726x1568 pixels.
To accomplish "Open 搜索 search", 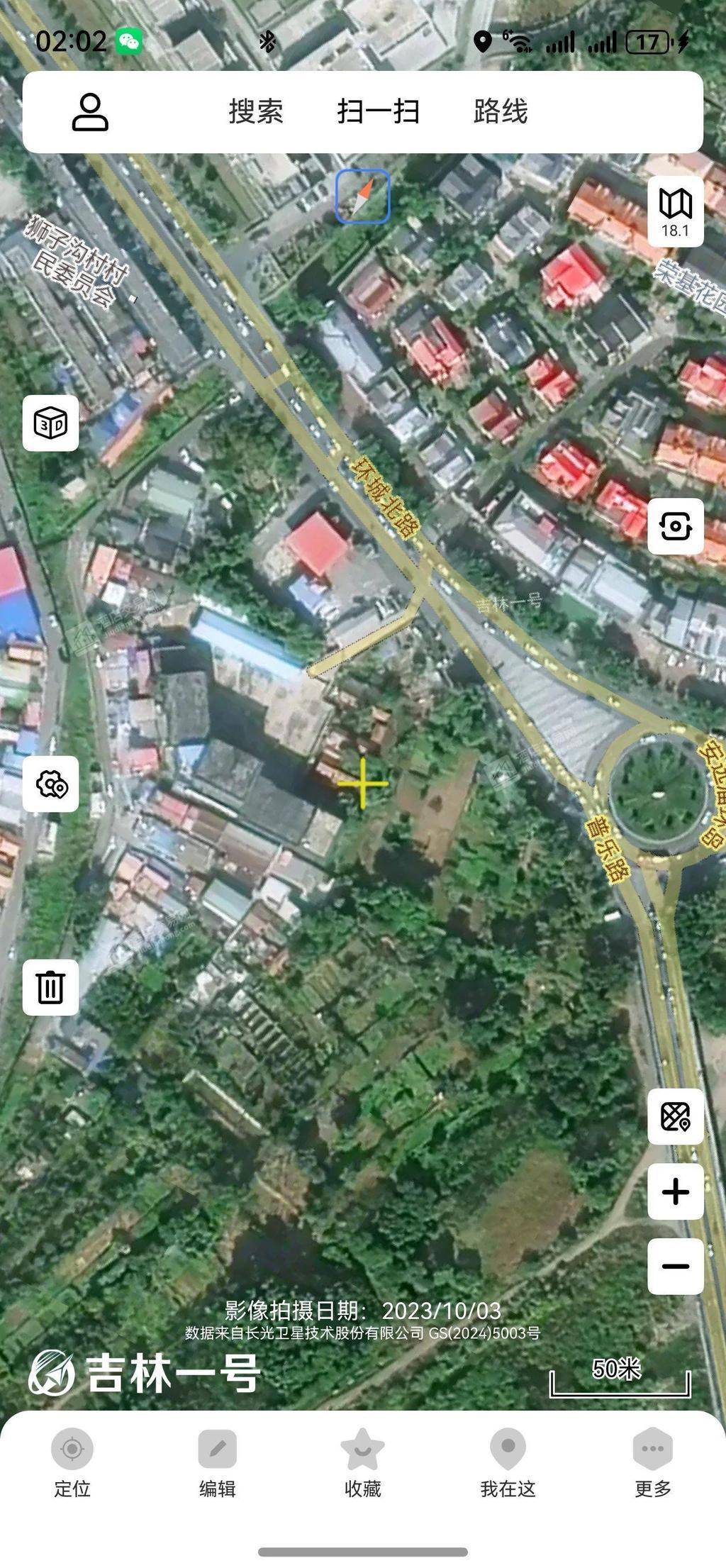I will coord(256,112).
